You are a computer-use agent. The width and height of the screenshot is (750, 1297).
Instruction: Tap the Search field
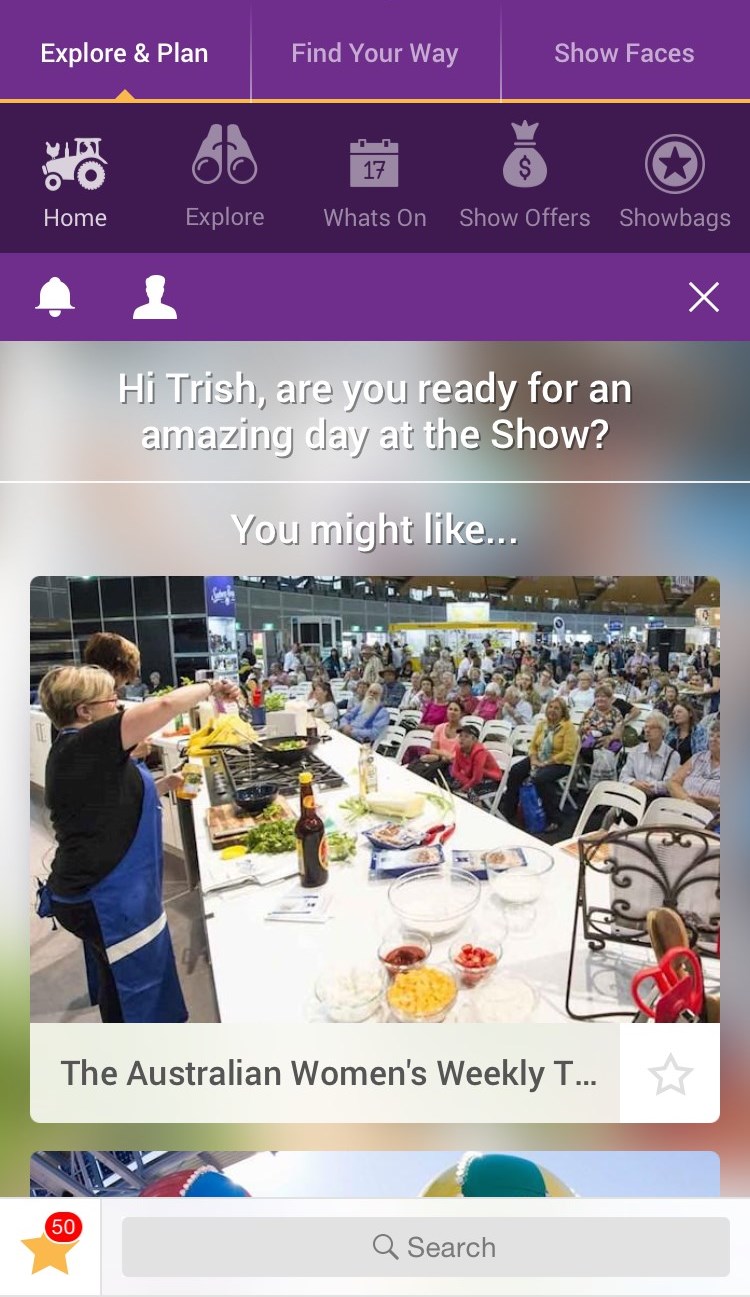click(426, 1247)
